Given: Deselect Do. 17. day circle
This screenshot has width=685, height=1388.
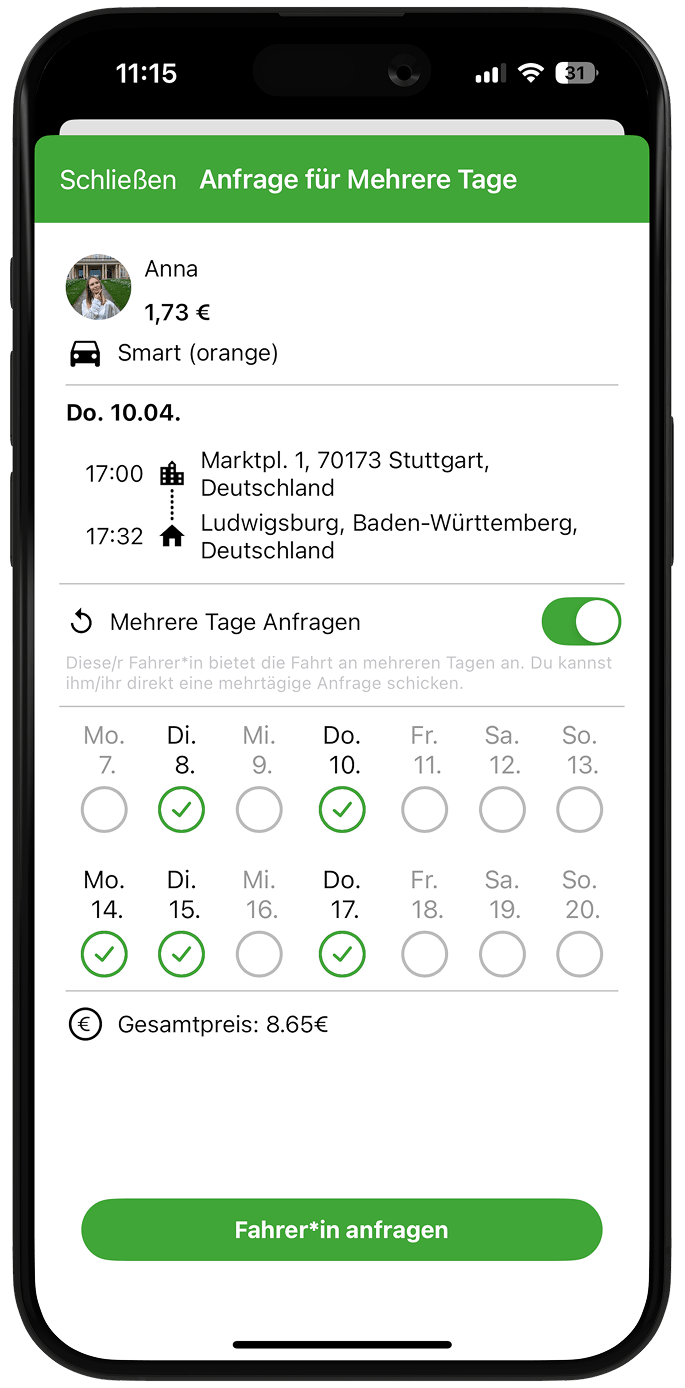Looking at the screenshot, I should coord(342,955).
